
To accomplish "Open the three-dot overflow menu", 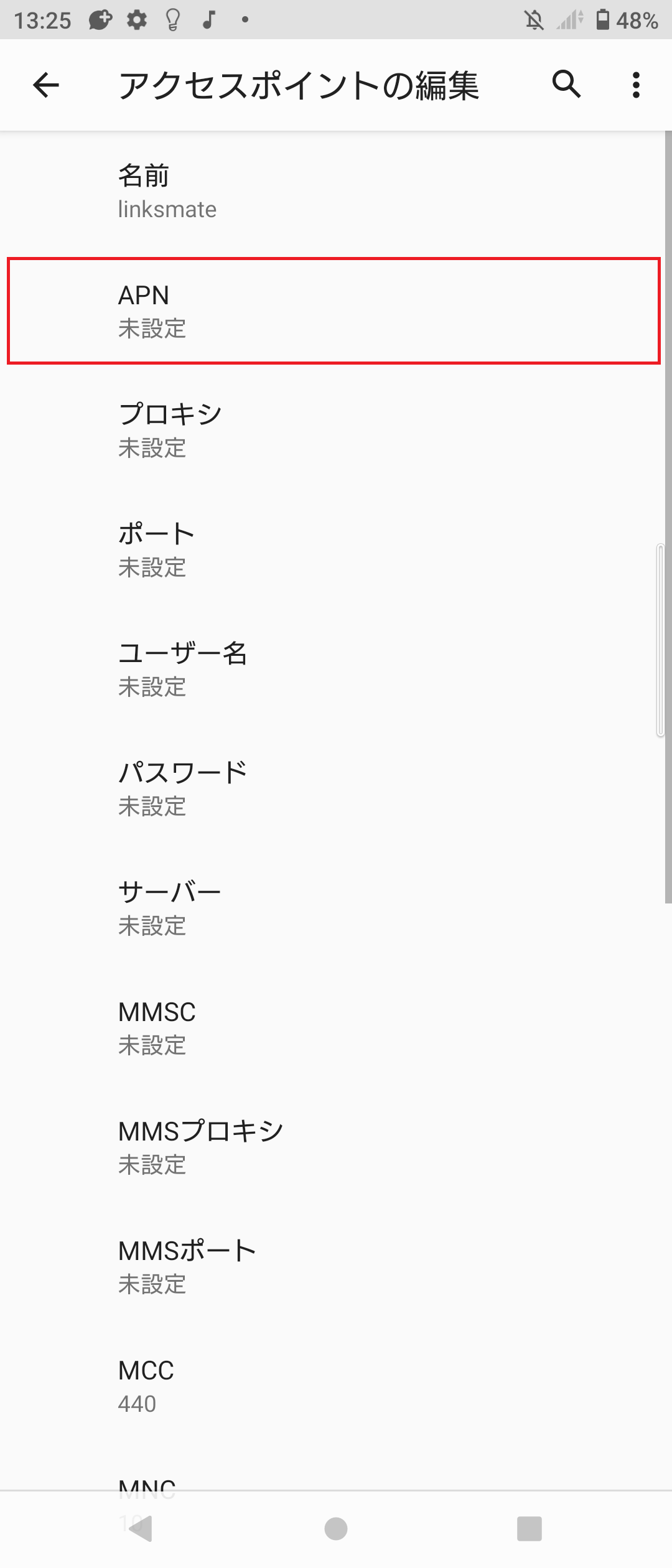I will [636, 86].
